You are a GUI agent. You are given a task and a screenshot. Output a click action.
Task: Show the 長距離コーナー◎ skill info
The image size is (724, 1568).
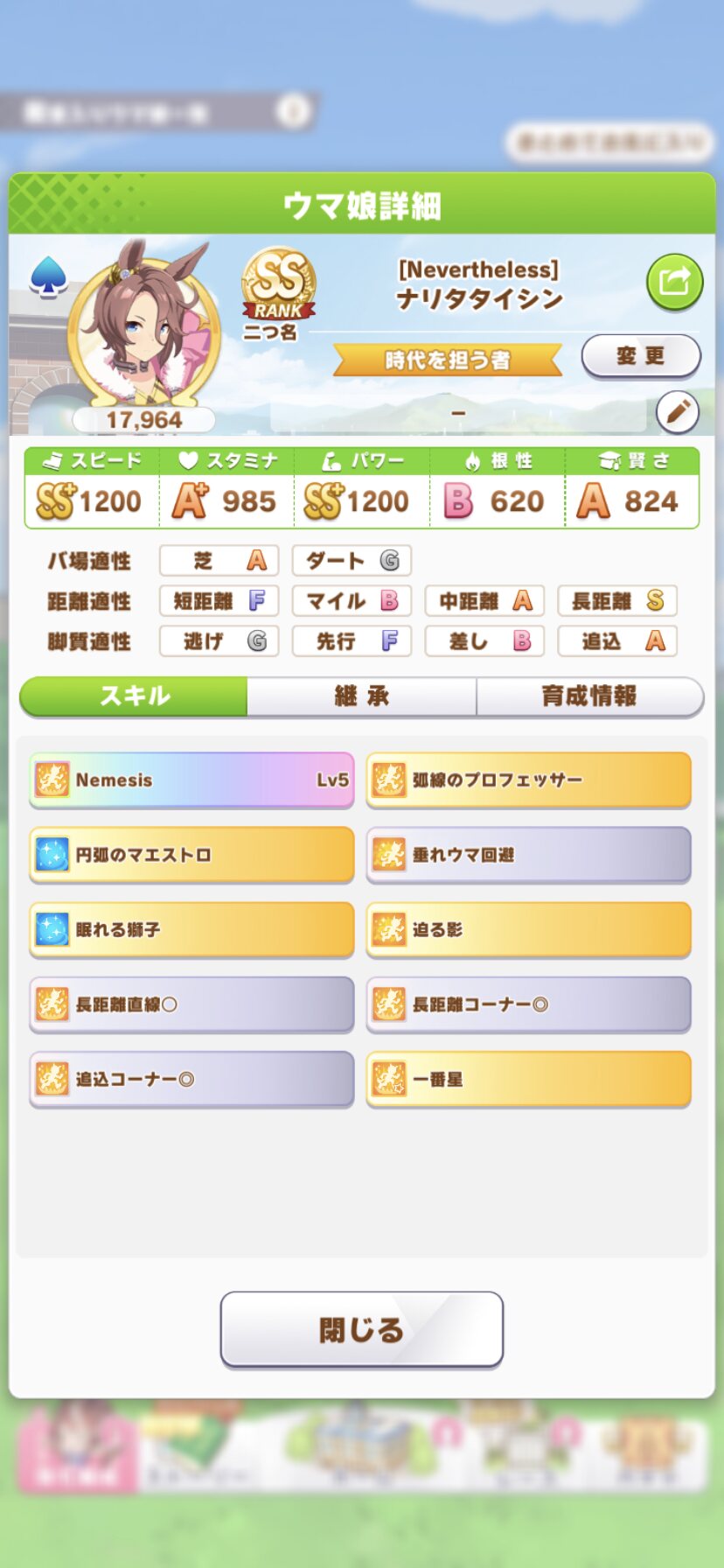coord(528,1004)
